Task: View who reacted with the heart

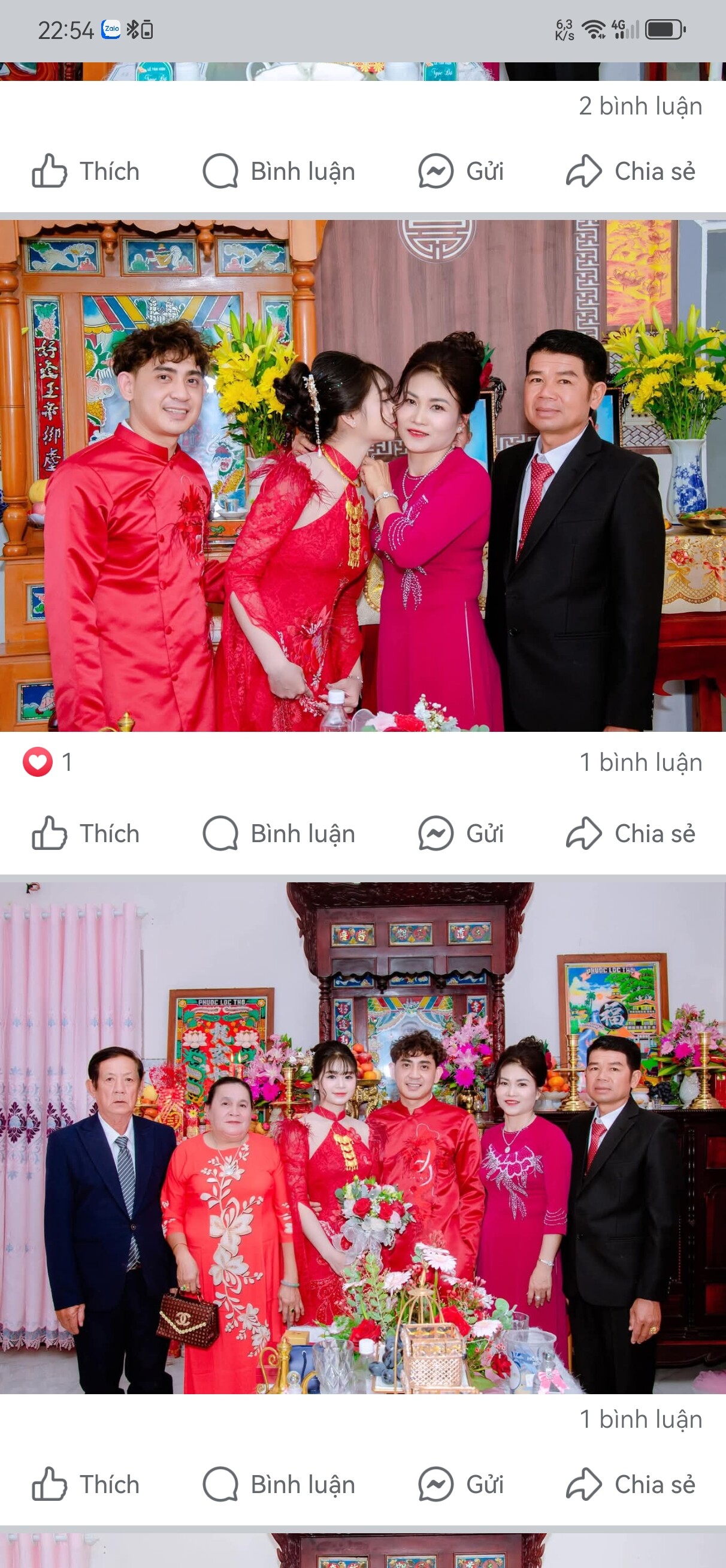Action: coord(47,762)
